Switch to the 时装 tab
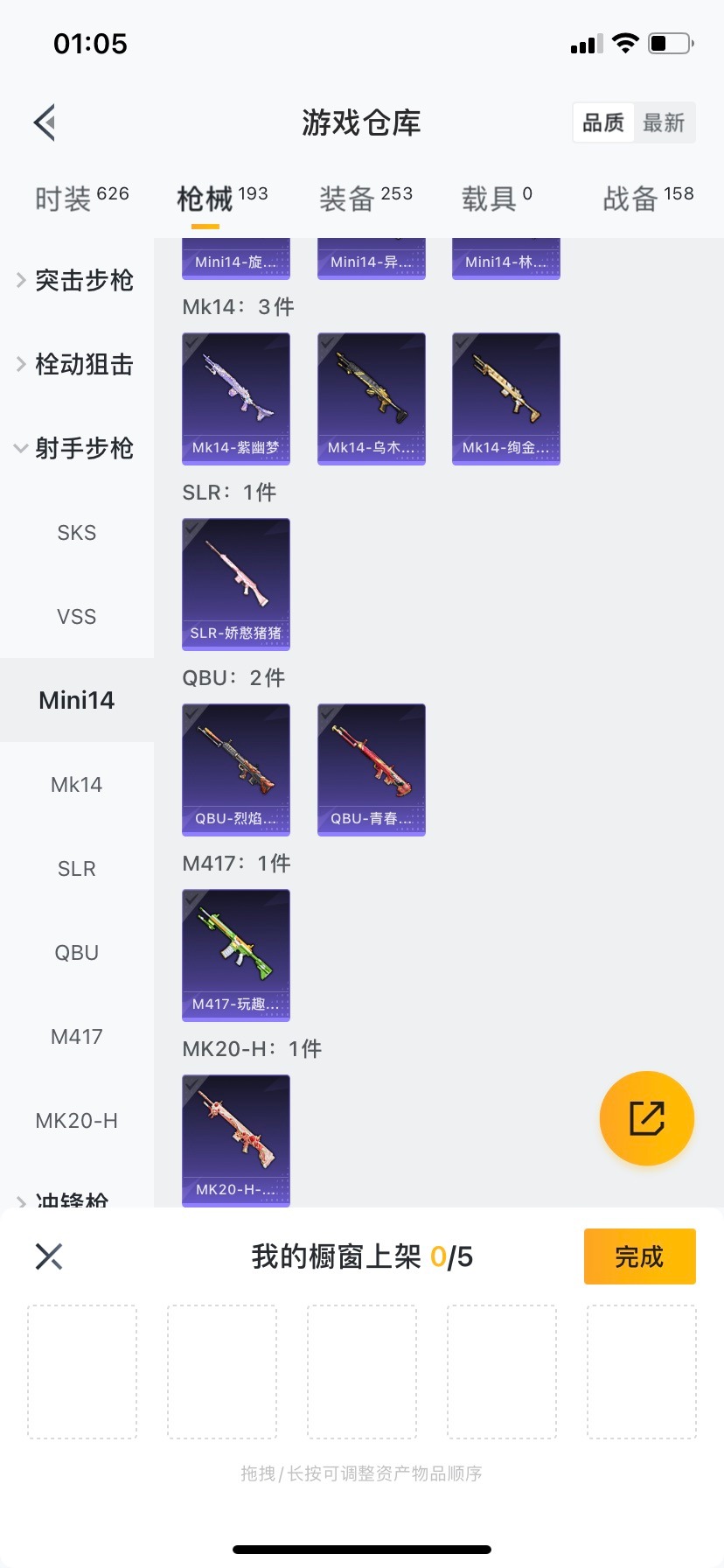 tap(81, 199)
